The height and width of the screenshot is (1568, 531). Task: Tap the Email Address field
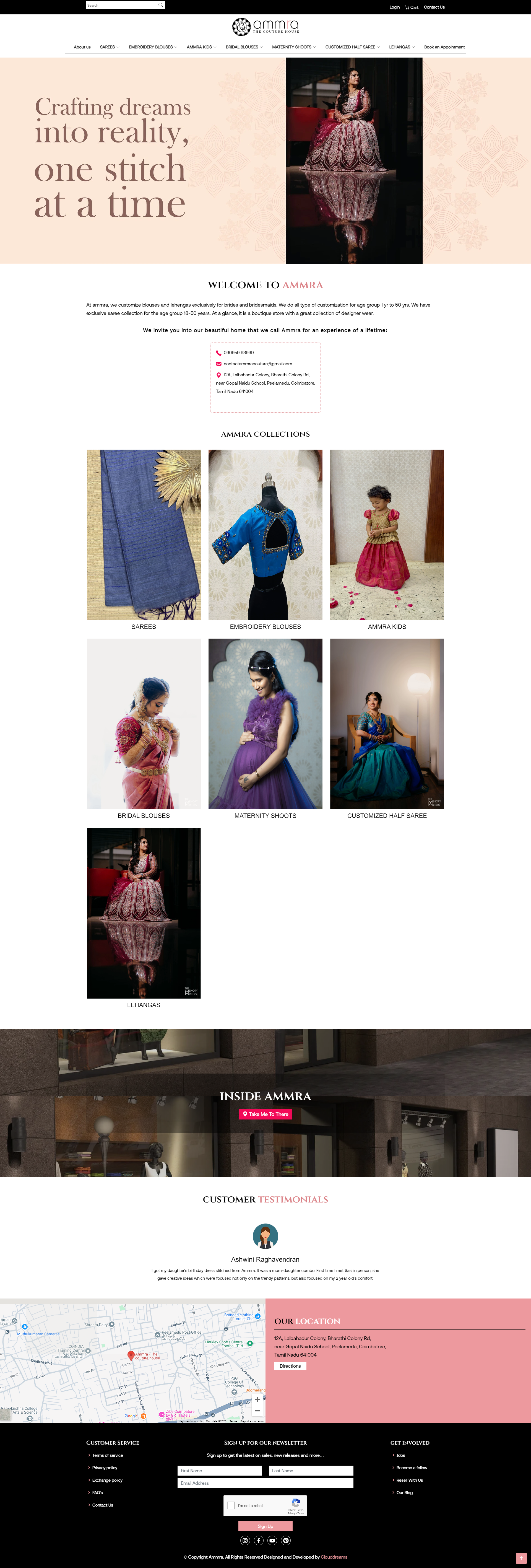pyautogui.click(x=265, y=1483)
